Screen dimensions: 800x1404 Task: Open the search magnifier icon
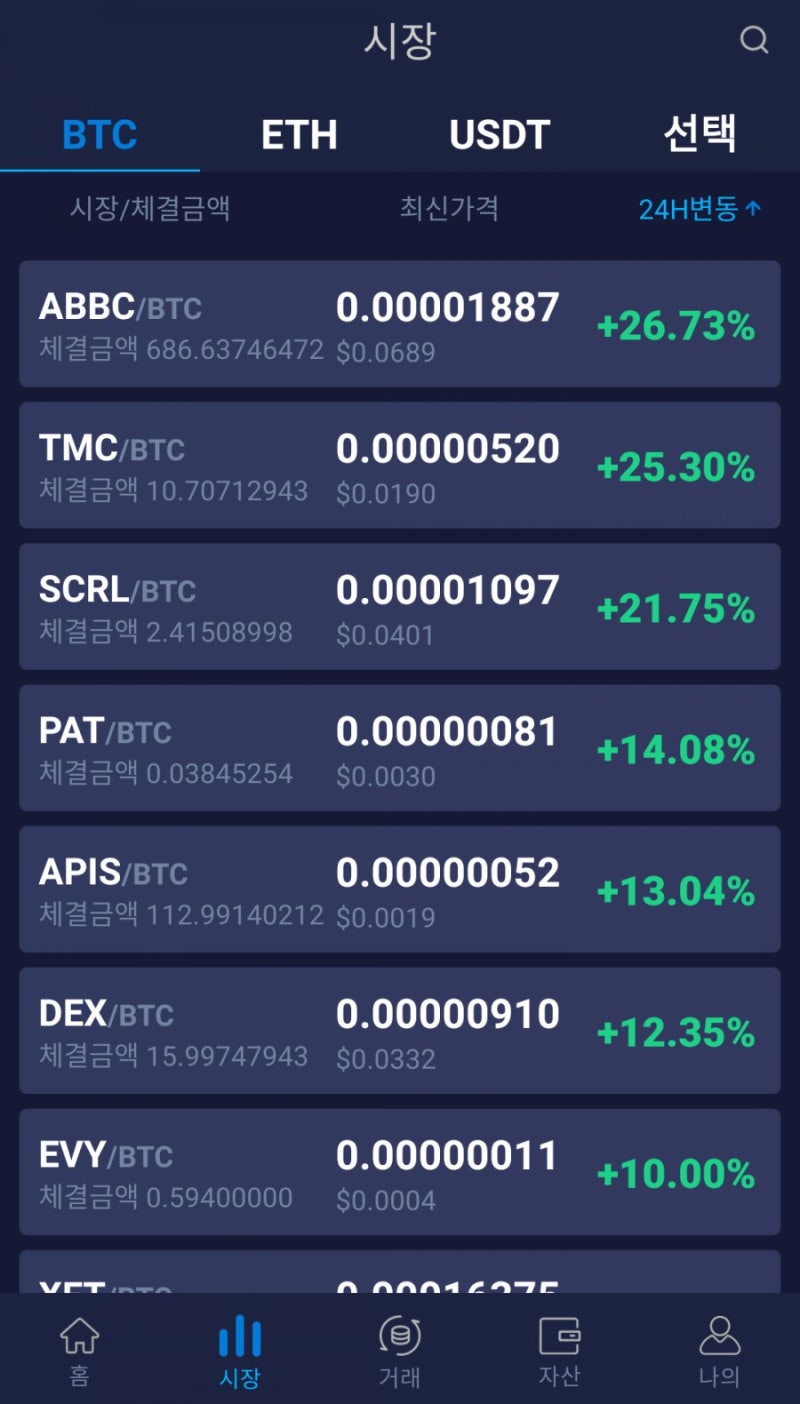[753, 40]
